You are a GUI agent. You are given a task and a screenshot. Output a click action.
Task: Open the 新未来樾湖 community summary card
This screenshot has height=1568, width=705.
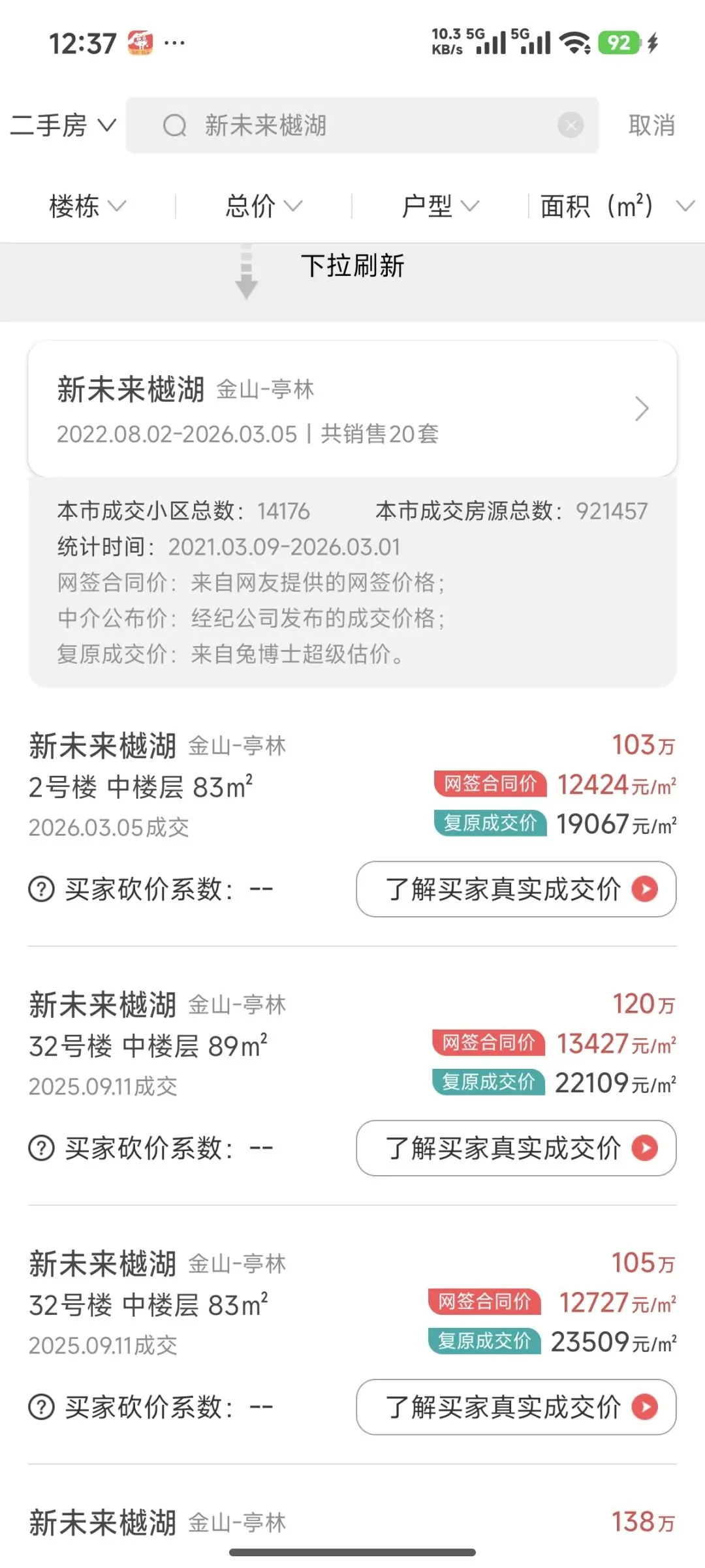[x=352, y=409]
